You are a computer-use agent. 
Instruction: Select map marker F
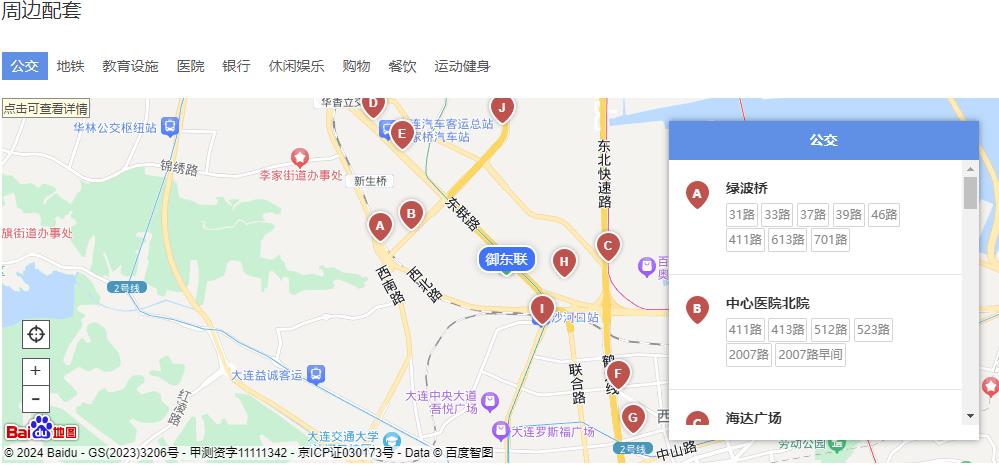coord(618,375)
